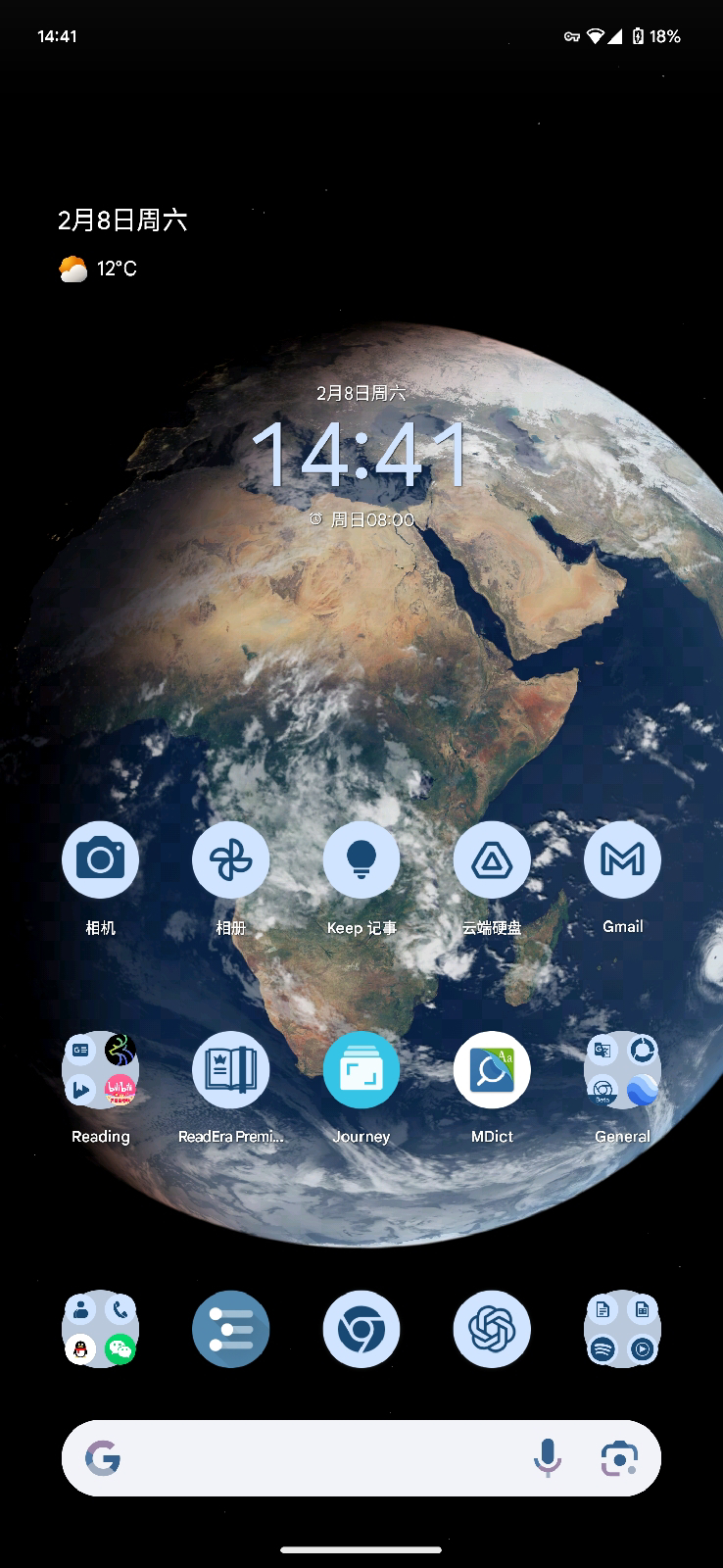Open Keep 记事 notes

361,859
